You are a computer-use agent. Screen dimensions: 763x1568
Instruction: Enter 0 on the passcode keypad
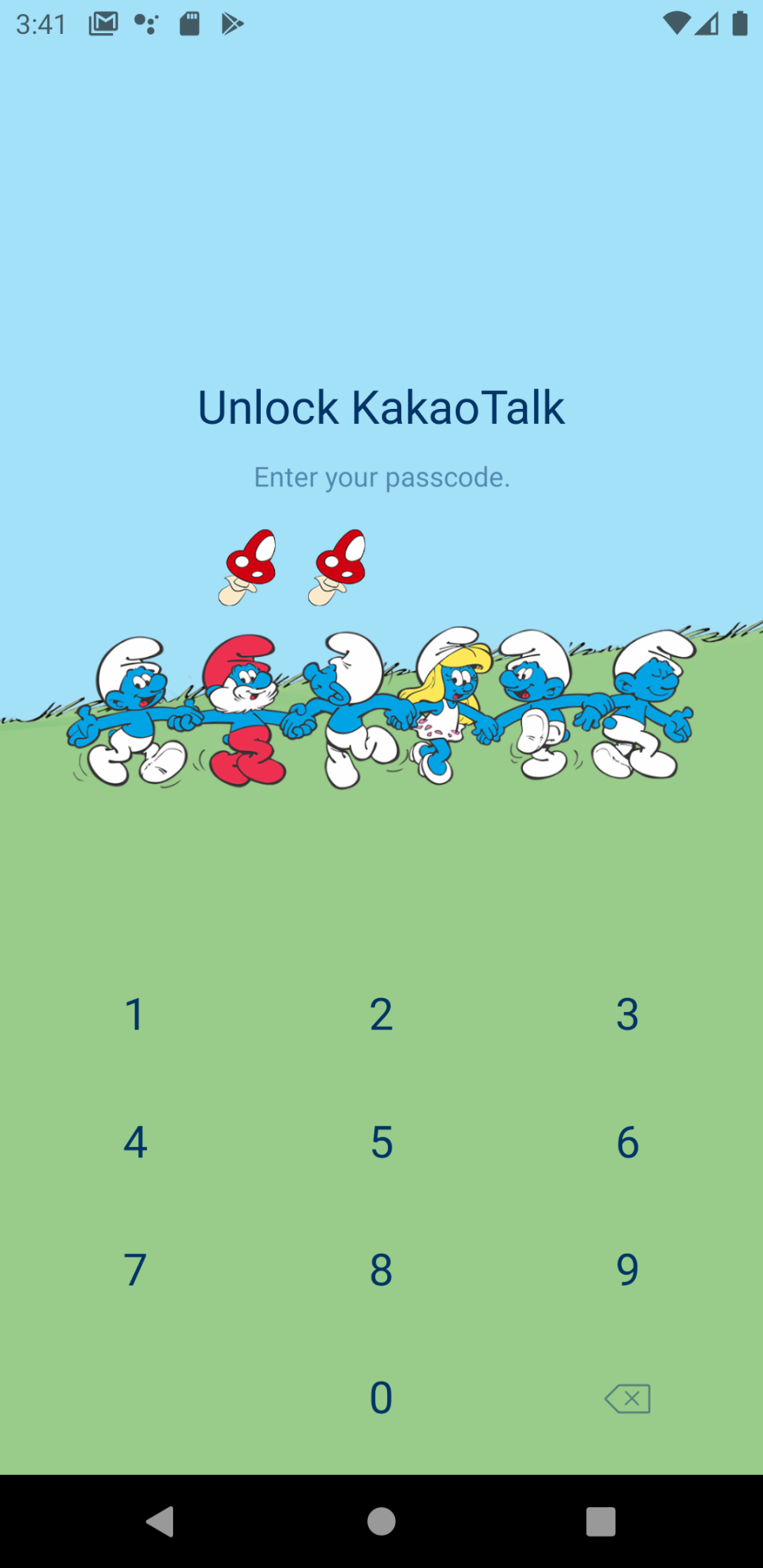pyautogui.click(x=381, y=1398)
